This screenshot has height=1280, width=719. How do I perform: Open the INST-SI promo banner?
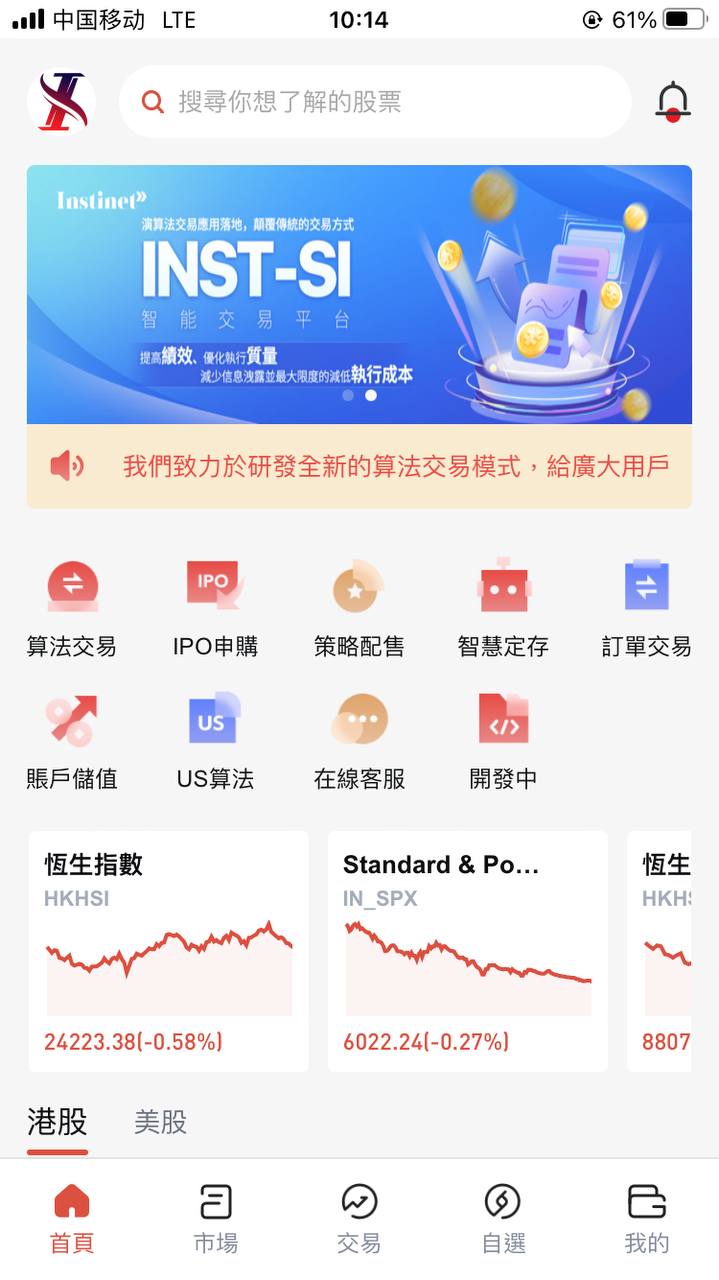[x=359, y=294]
